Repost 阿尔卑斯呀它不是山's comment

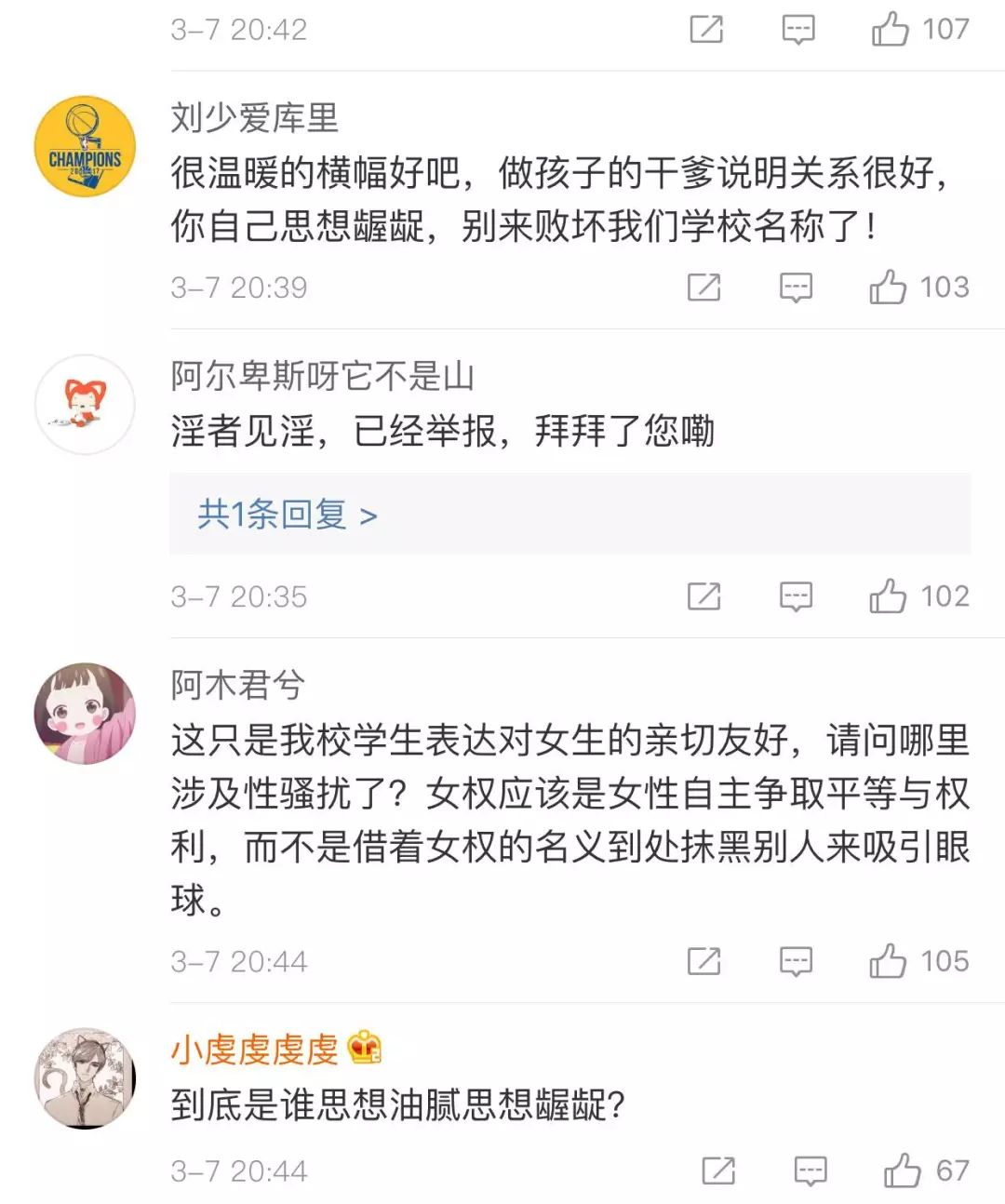click(704, 596)
